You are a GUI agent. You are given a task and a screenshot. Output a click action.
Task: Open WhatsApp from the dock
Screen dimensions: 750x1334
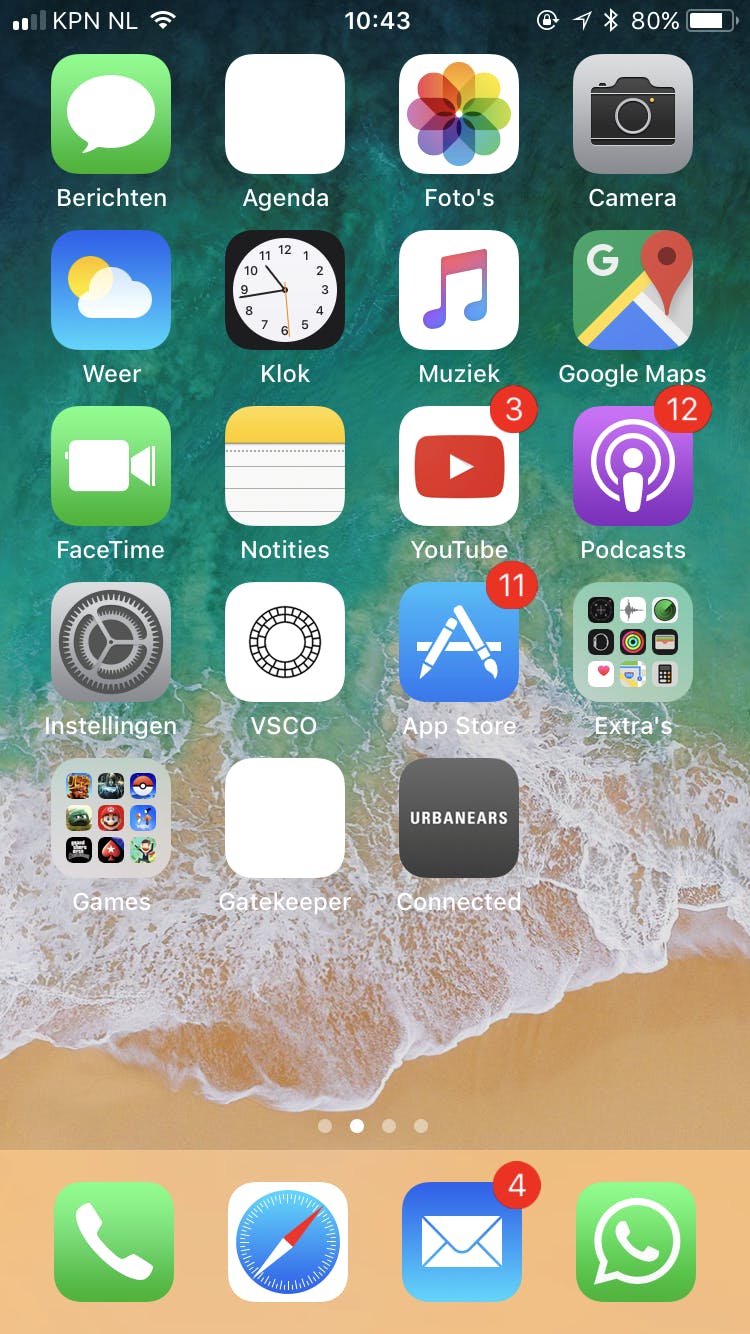click(x=636, y=1242)
